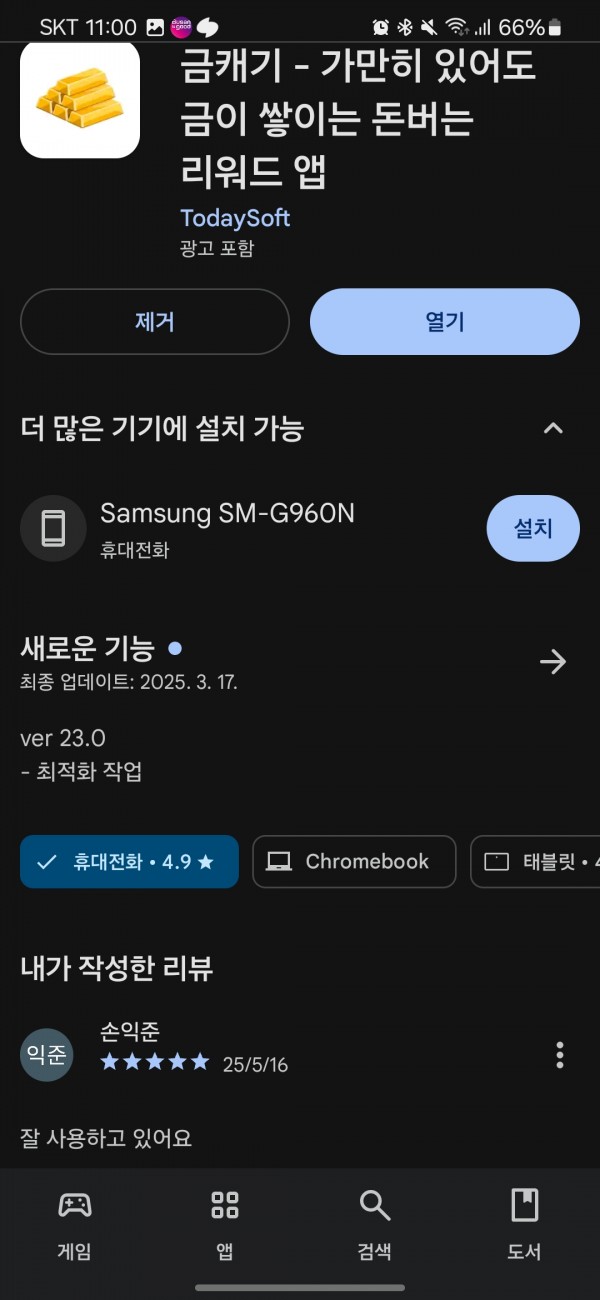Select the 휴대전화 4.9 rating chip

coord(129,862)
